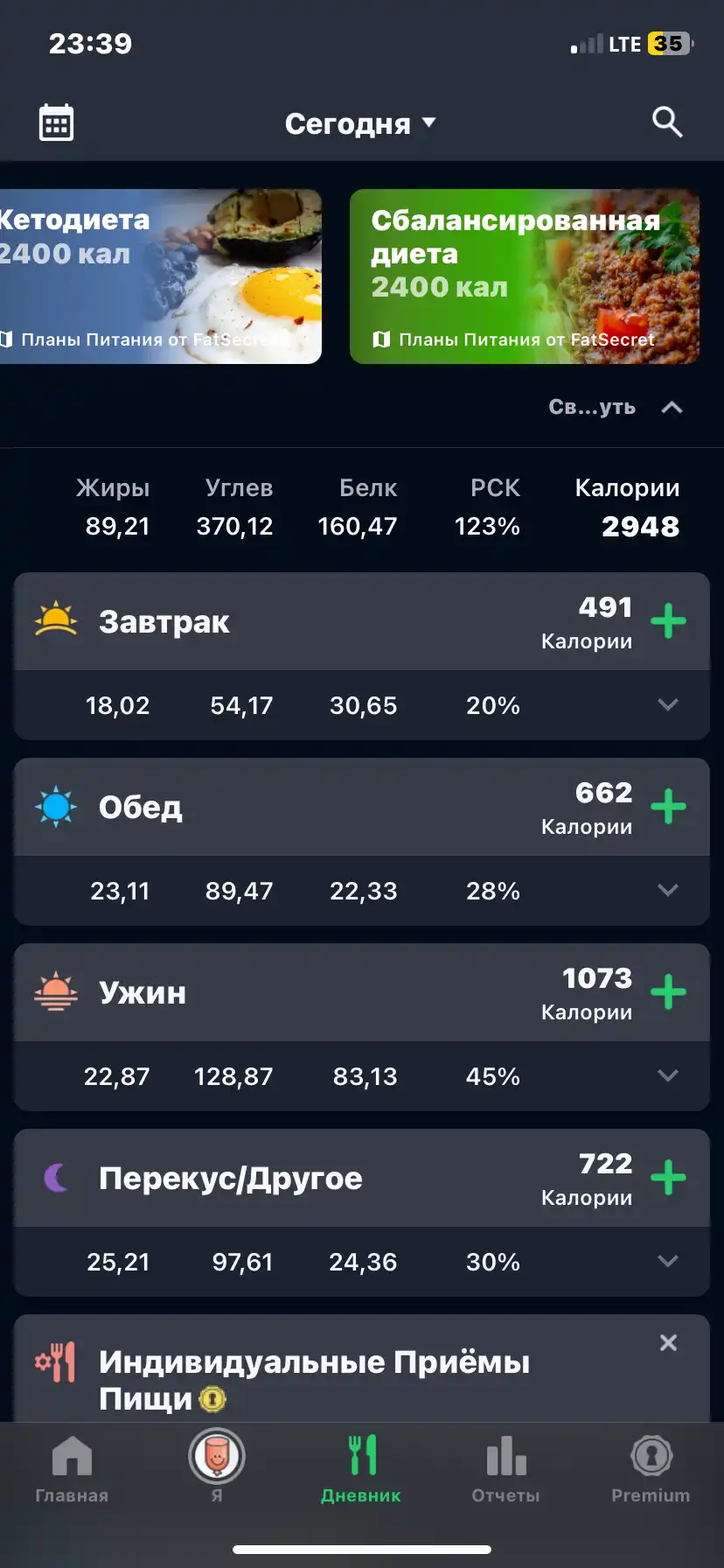Open the Кетодиета meal plan card
Screen dimensions: 724x1568
click(x=161, y=276)
